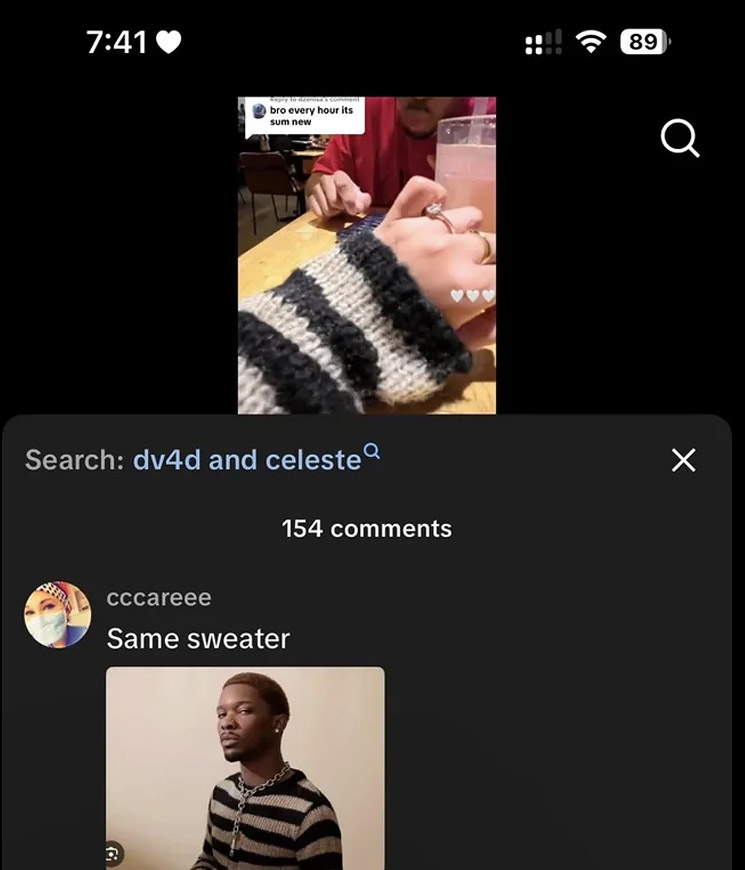Close the comments panel
The height and width of the screenshot is (870, 745).
(x=683, y=460)
